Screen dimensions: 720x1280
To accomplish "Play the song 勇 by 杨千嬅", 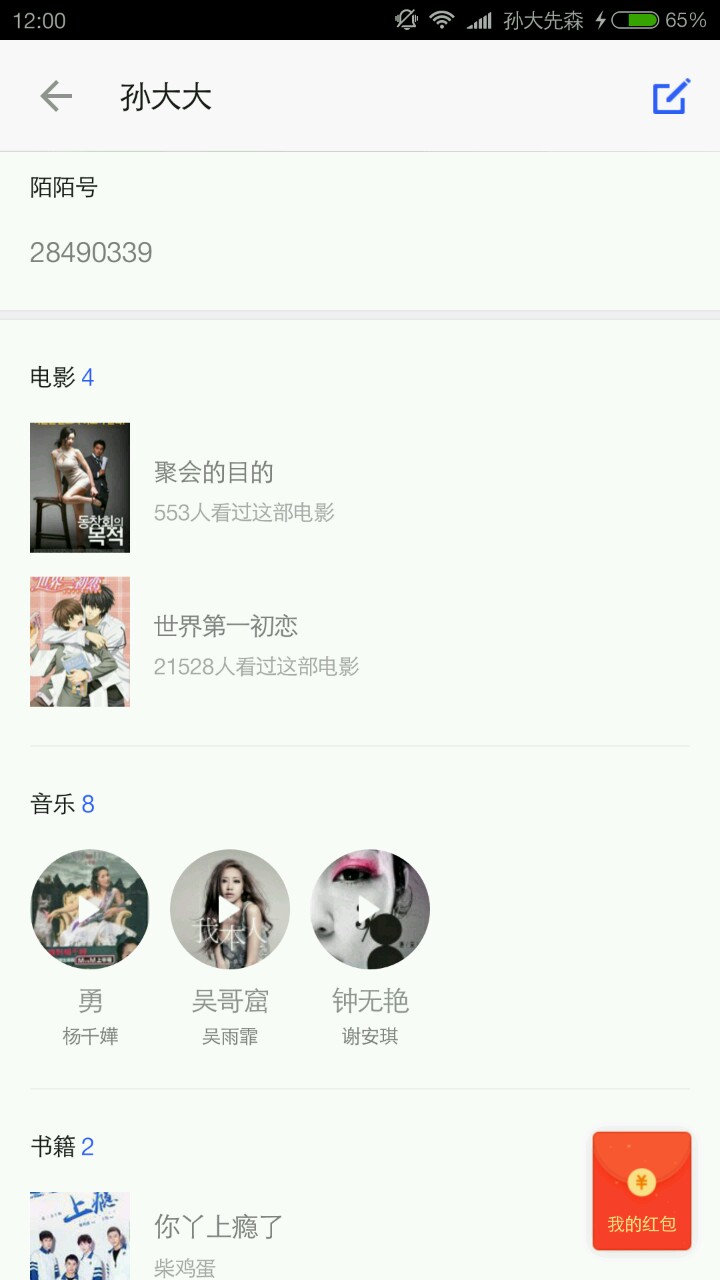I will tap(90, 909).
